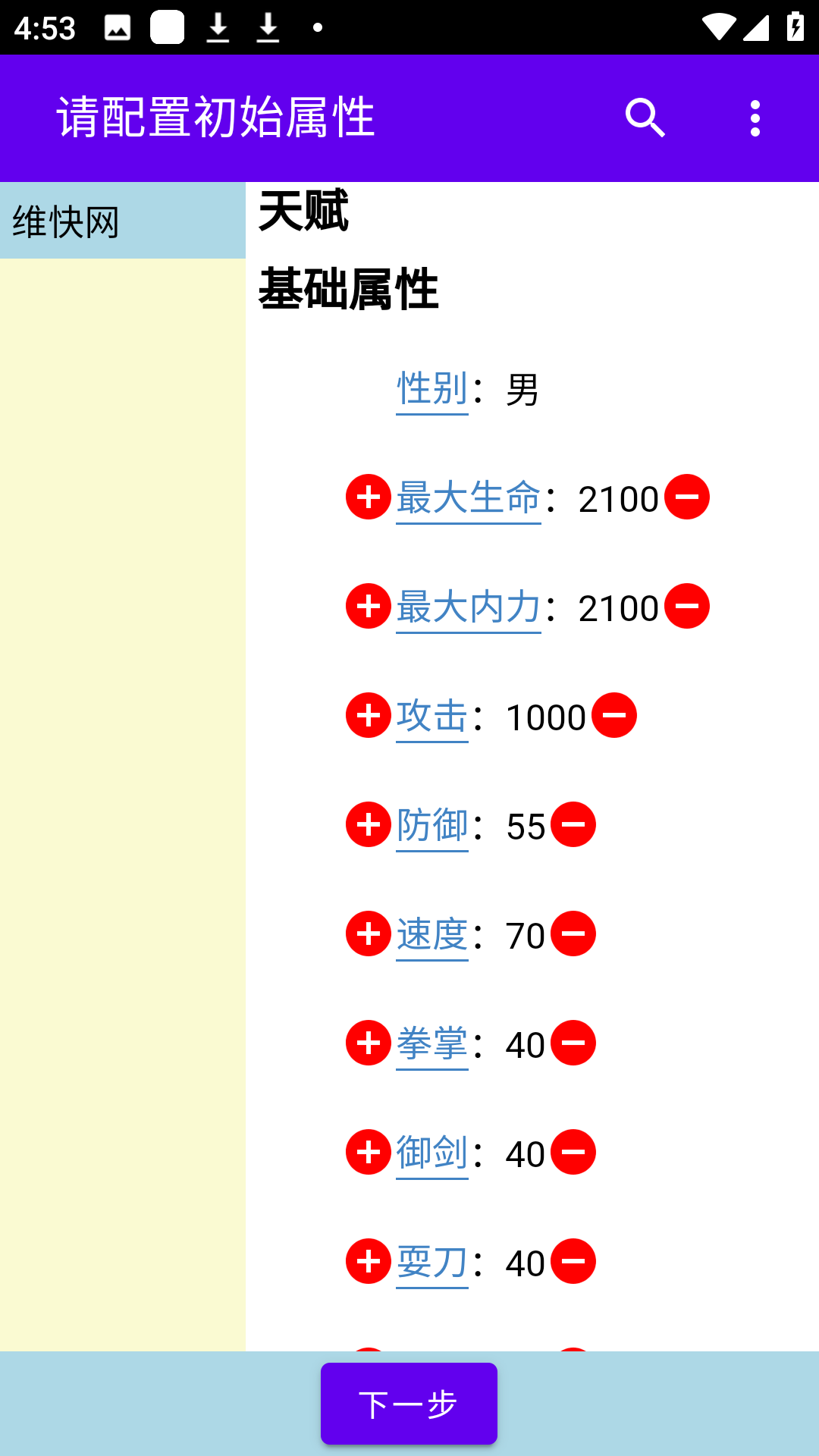Tap 下一步 to continue
Viewport: 819px width, 1456px height.
(409, 1404)
